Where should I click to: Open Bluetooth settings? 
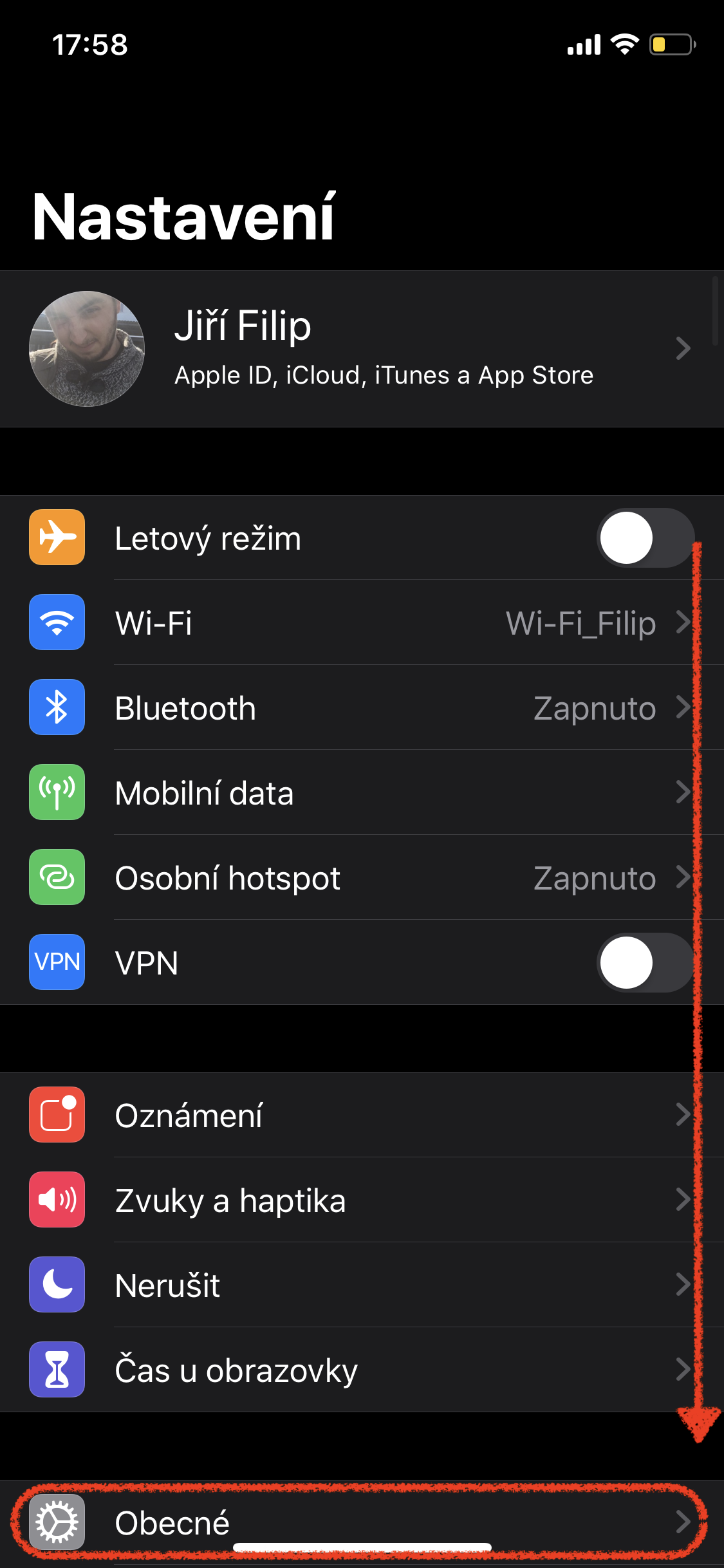[x=360, y=708]
